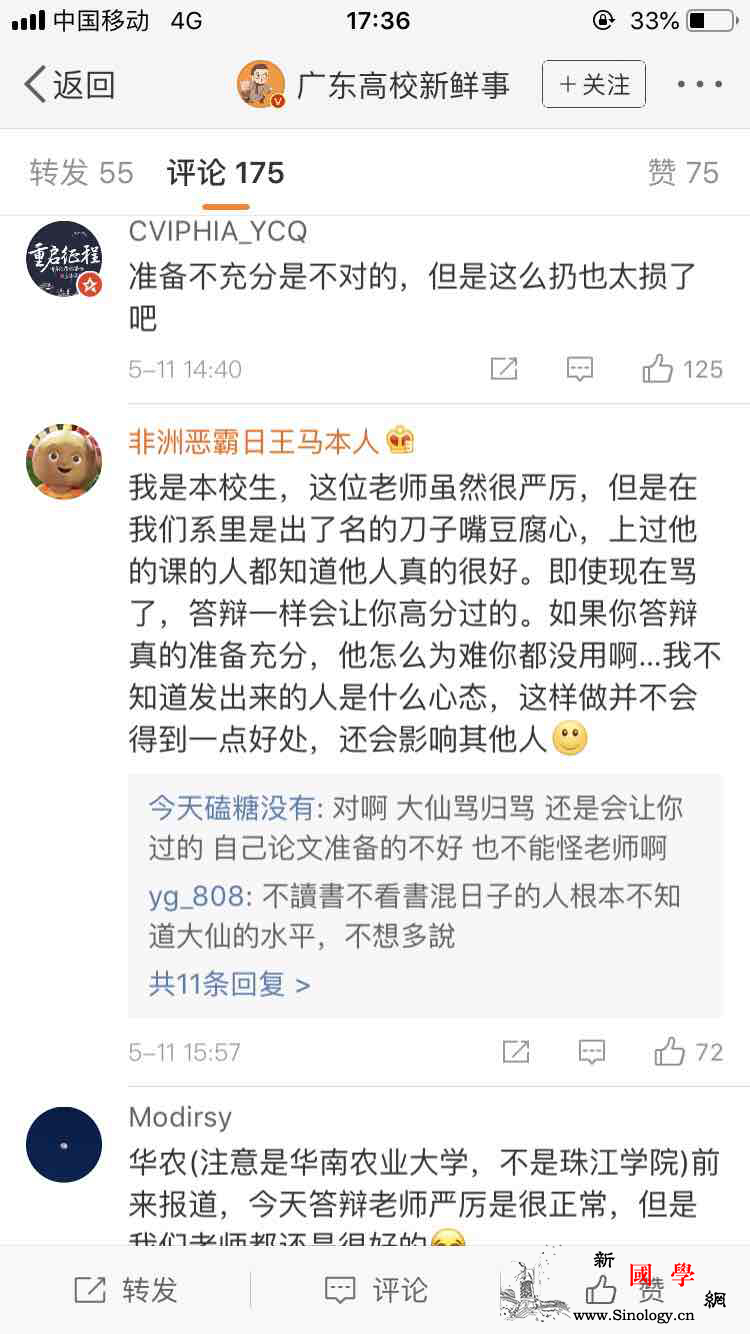Screen dimensions: 750x1334
Task: Tap 广东高校新鲜事's account avatar
Action: point(260,85)
